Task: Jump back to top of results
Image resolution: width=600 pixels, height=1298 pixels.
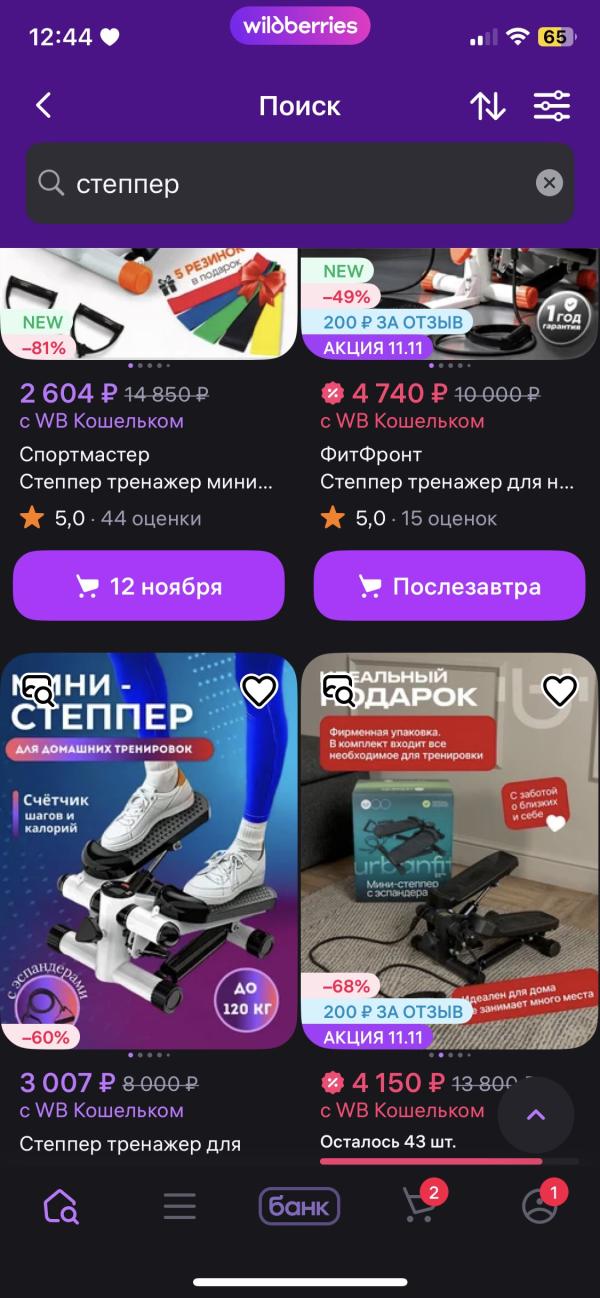Action: click(x=536, y=1115)
